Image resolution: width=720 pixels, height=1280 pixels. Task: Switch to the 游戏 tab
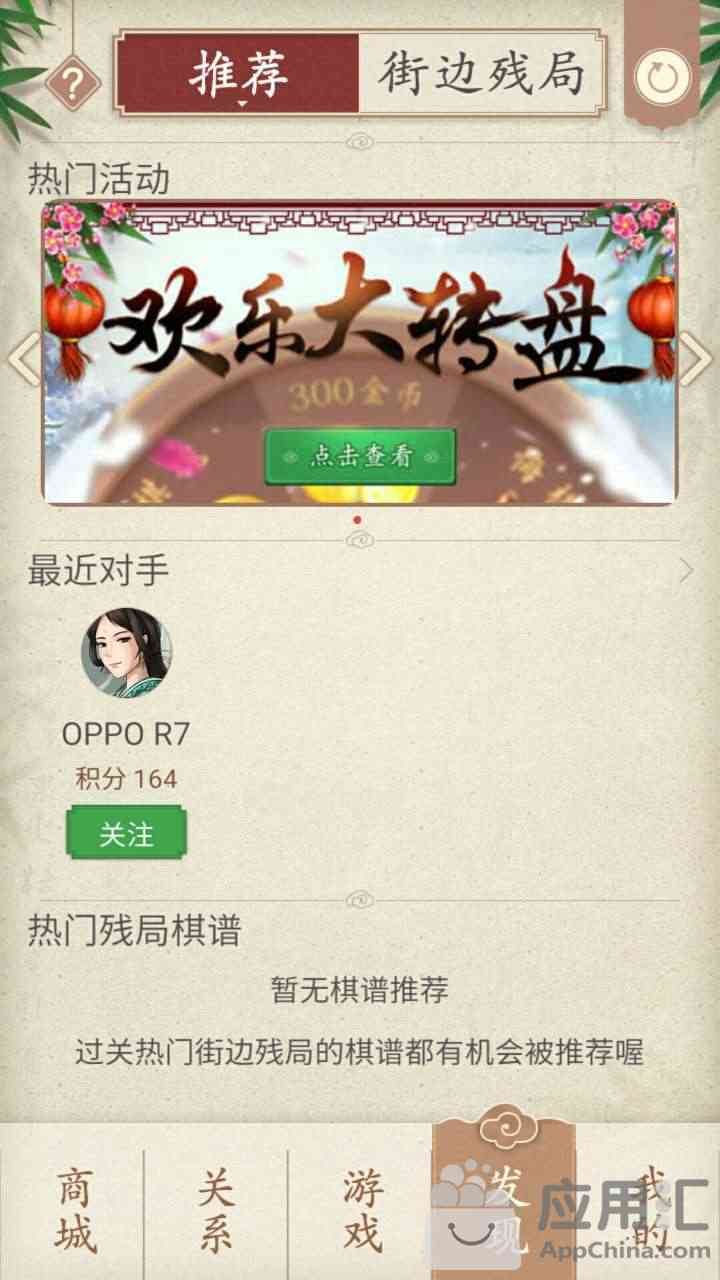click(361, 1211)
